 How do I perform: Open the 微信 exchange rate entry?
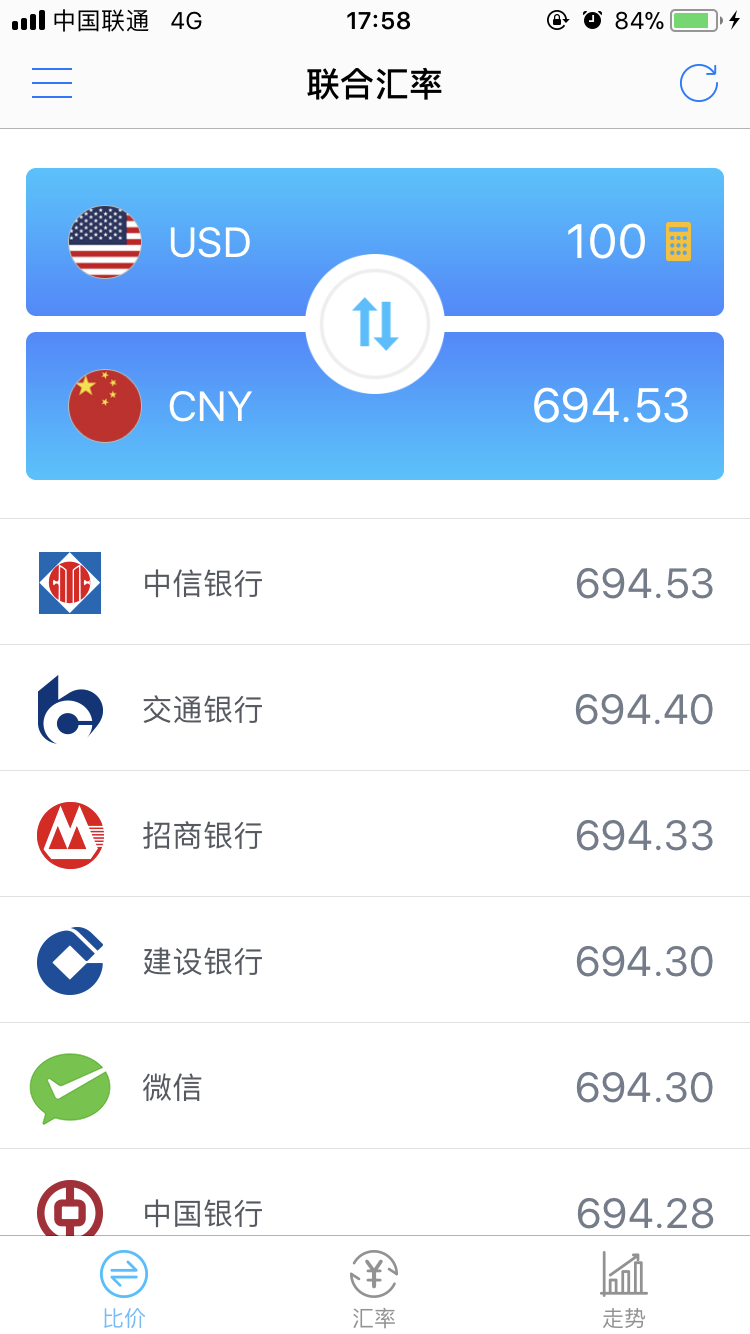pos(374,1087)
